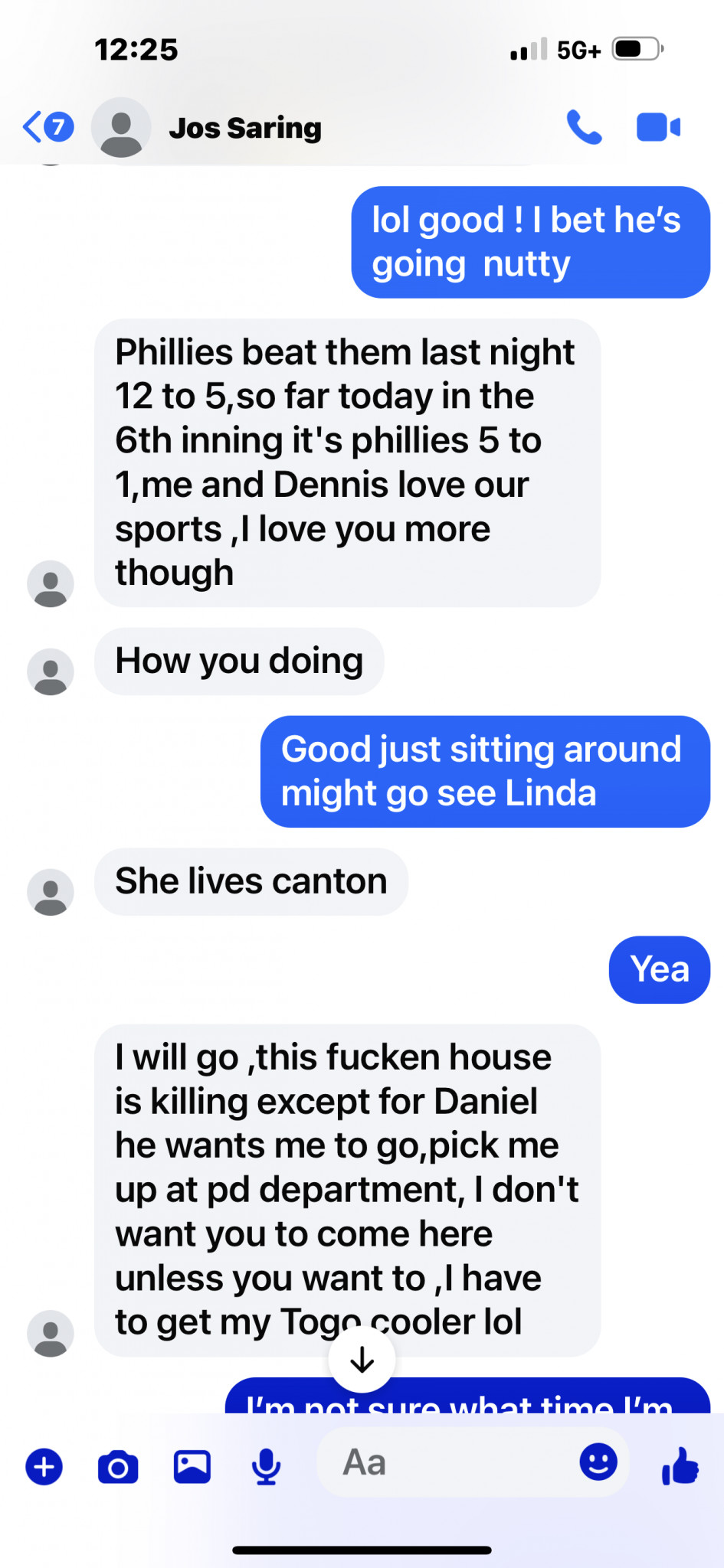Open the plus menu for more actions
724x1568 pixels.
44,1467
